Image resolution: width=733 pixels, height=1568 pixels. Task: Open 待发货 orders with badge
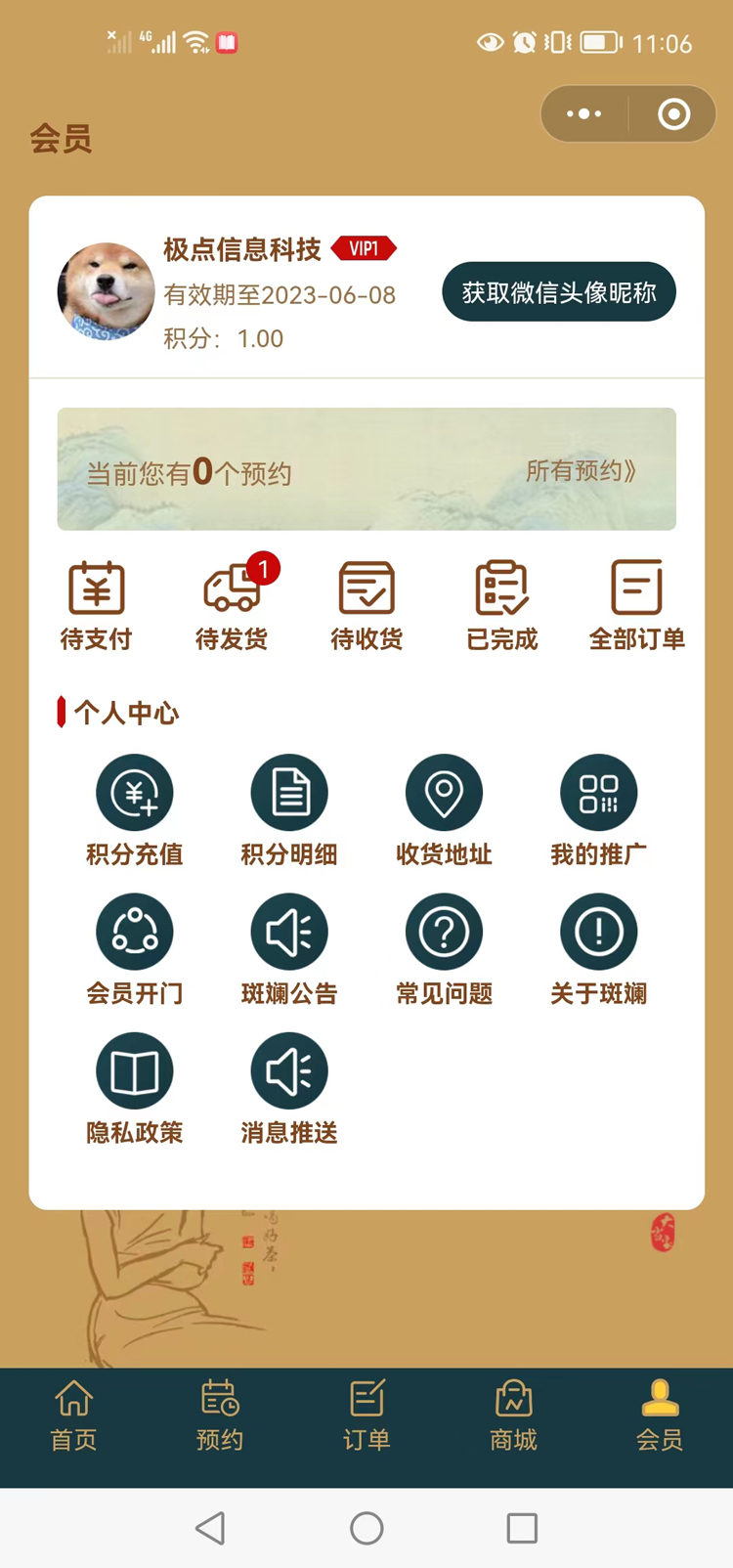[233, 605]
